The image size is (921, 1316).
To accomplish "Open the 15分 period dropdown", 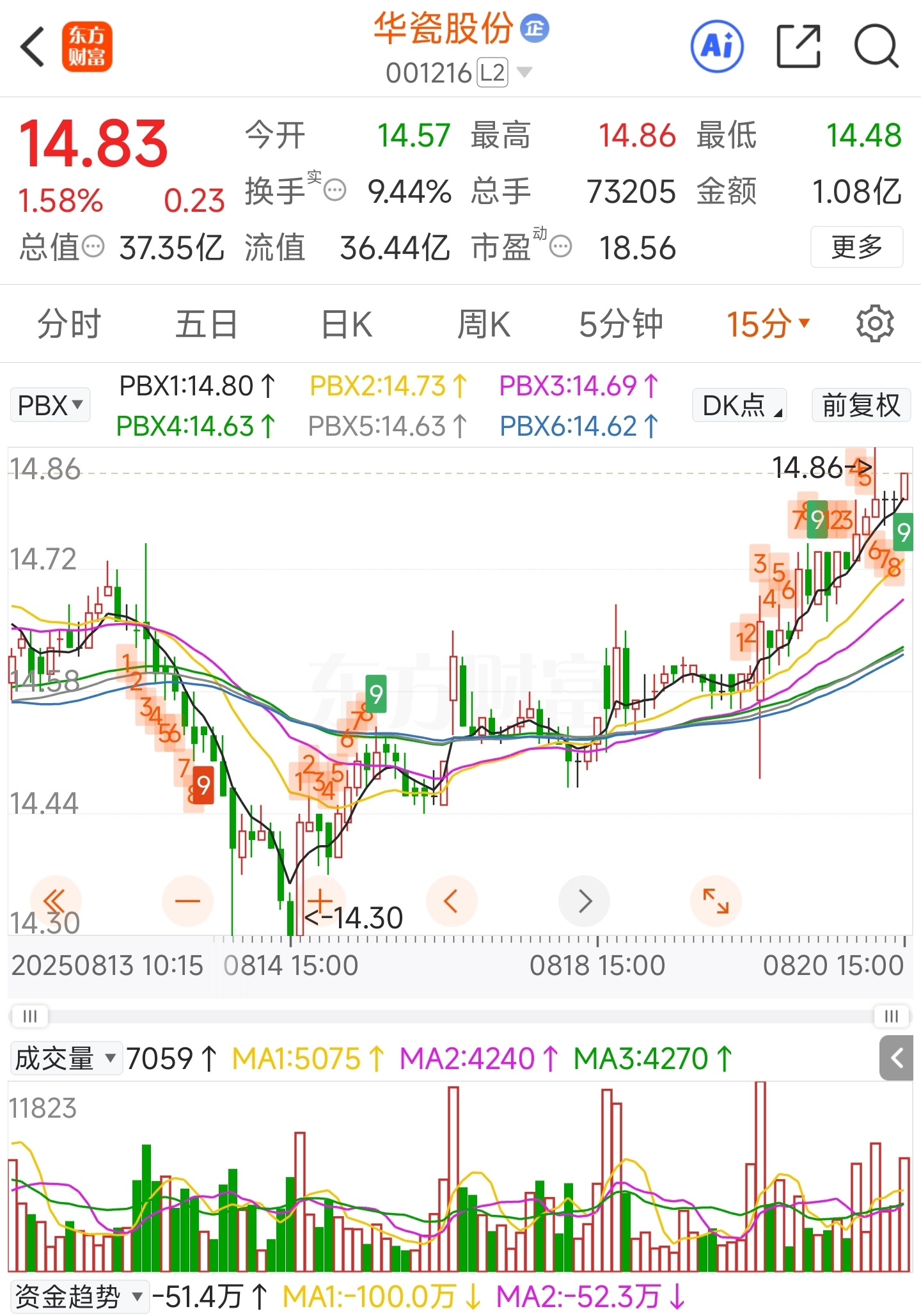I will pyautogui.click(x=767, y=324).
